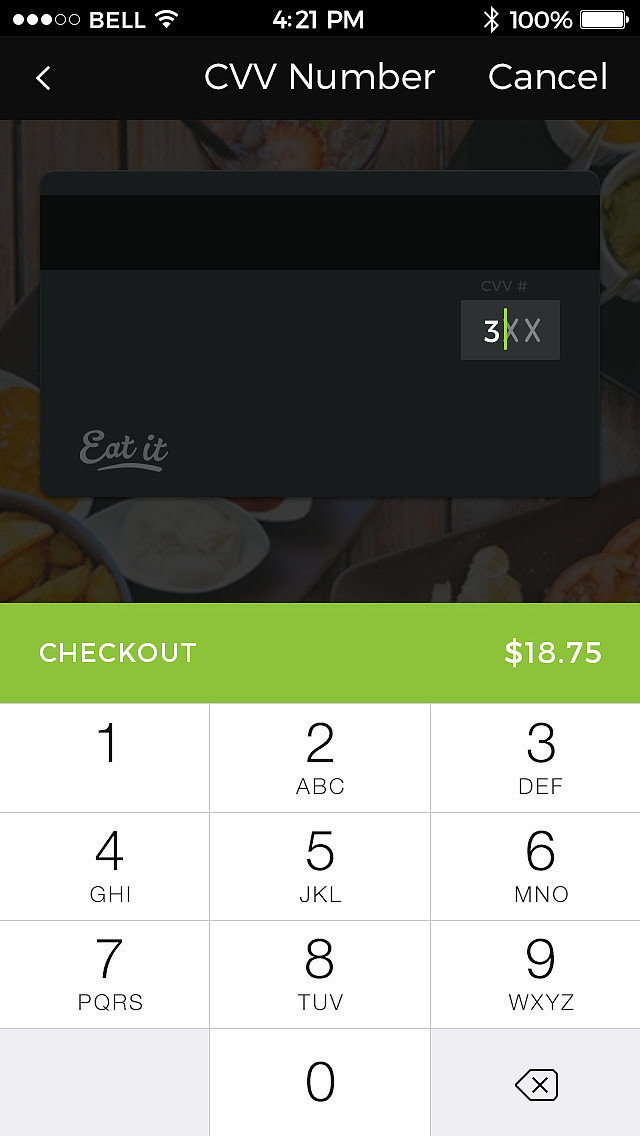Image resolution: width=640 pixels, height=1136 pixels.
Task: Tap keypad digit 8
Action: pos(320,974)
